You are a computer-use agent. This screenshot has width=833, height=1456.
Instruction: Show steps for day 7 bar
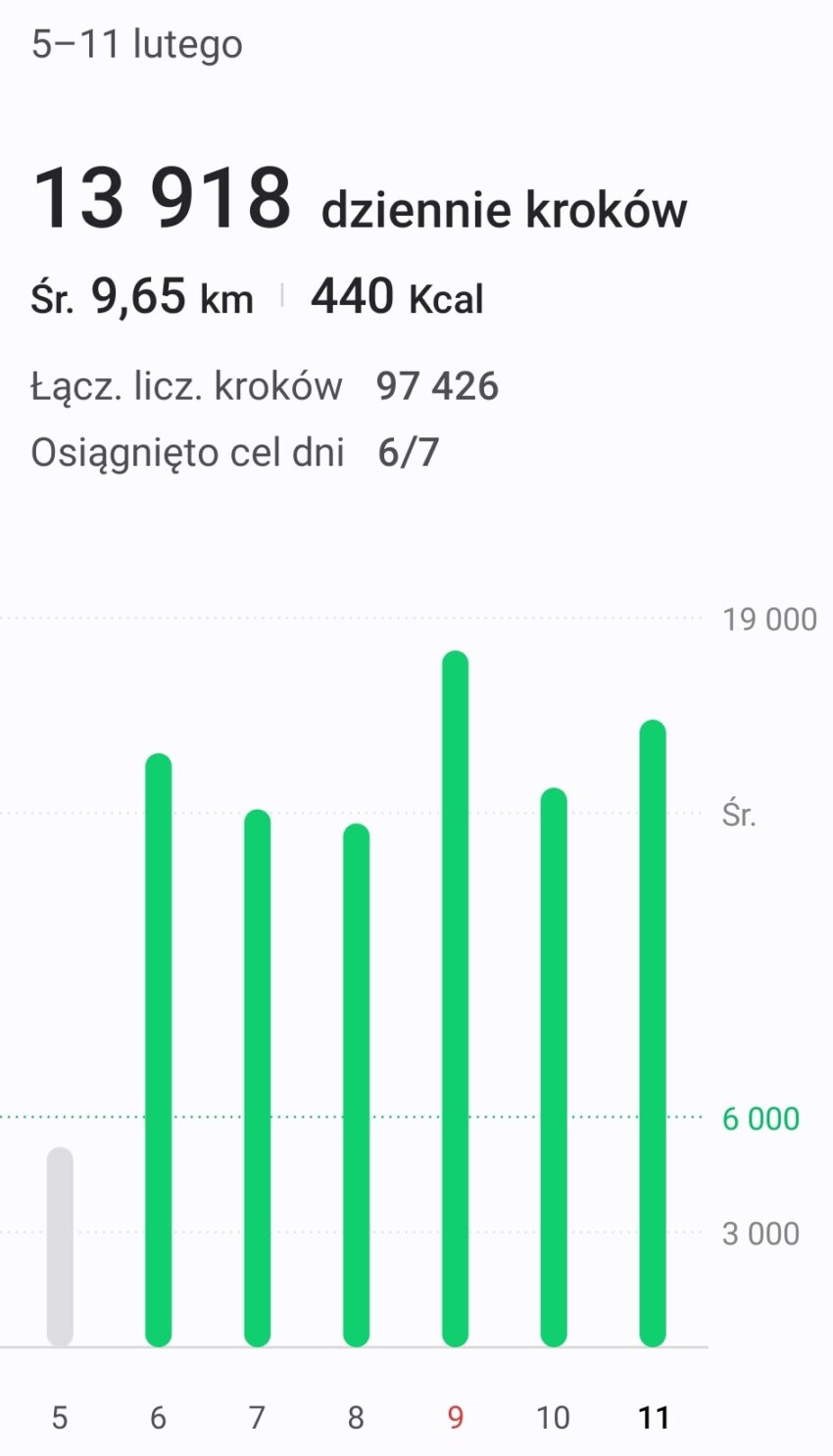pyautogui.click(x=257, y=1078)
